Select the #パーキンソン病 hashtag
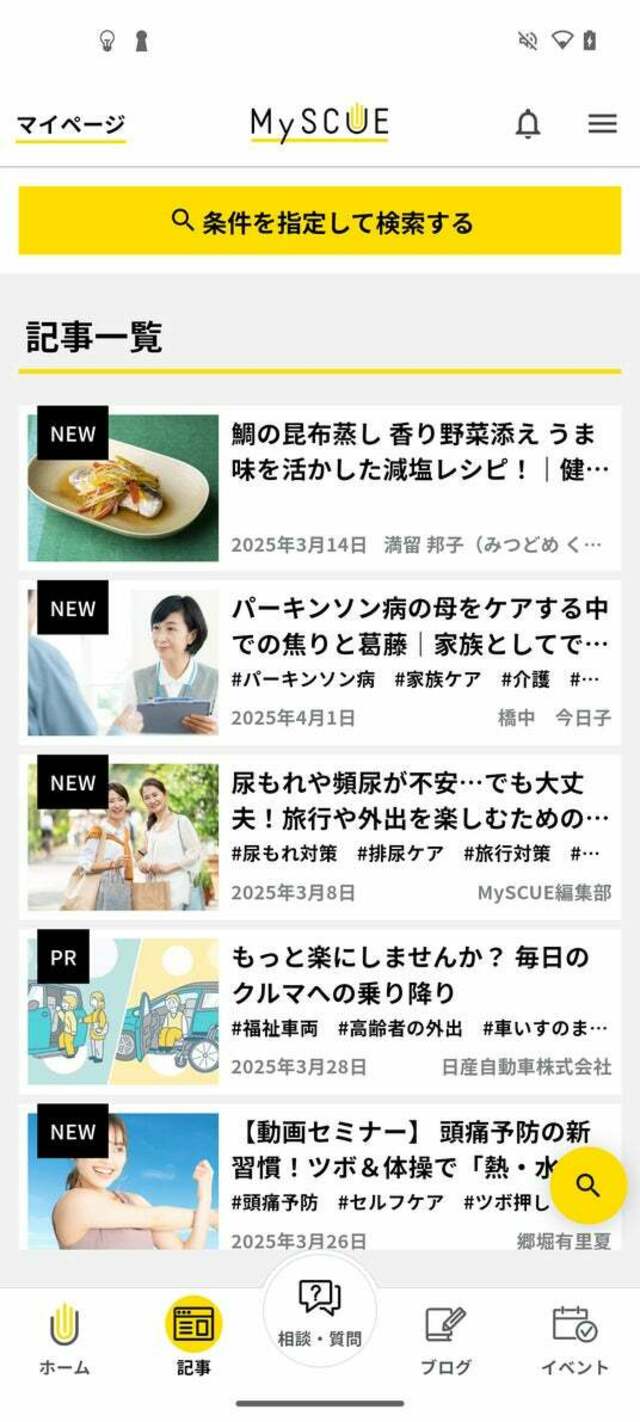Viewport: 640px width, 1422px height. tap(303, 679)
